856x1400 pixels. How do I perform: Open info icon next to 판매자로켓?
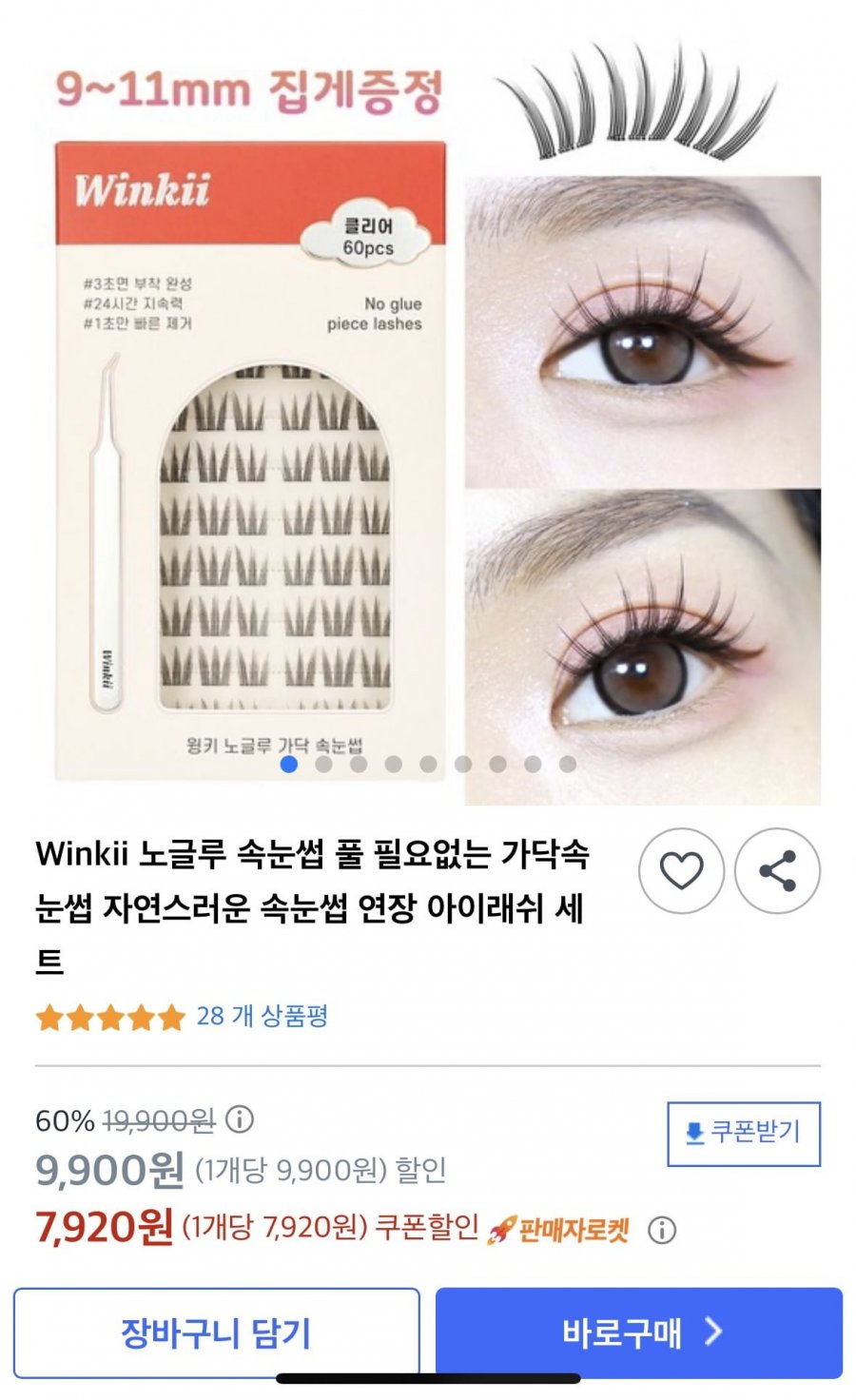[662, 1231]
